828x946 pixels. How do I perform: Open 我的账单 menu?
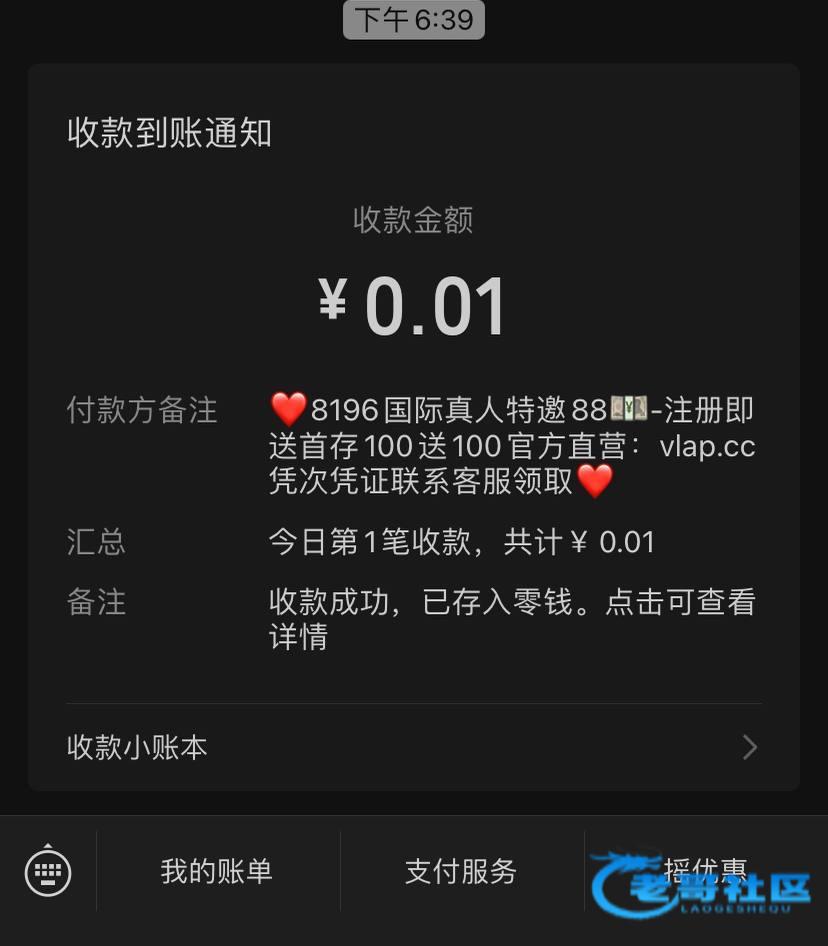click(217, 871)
